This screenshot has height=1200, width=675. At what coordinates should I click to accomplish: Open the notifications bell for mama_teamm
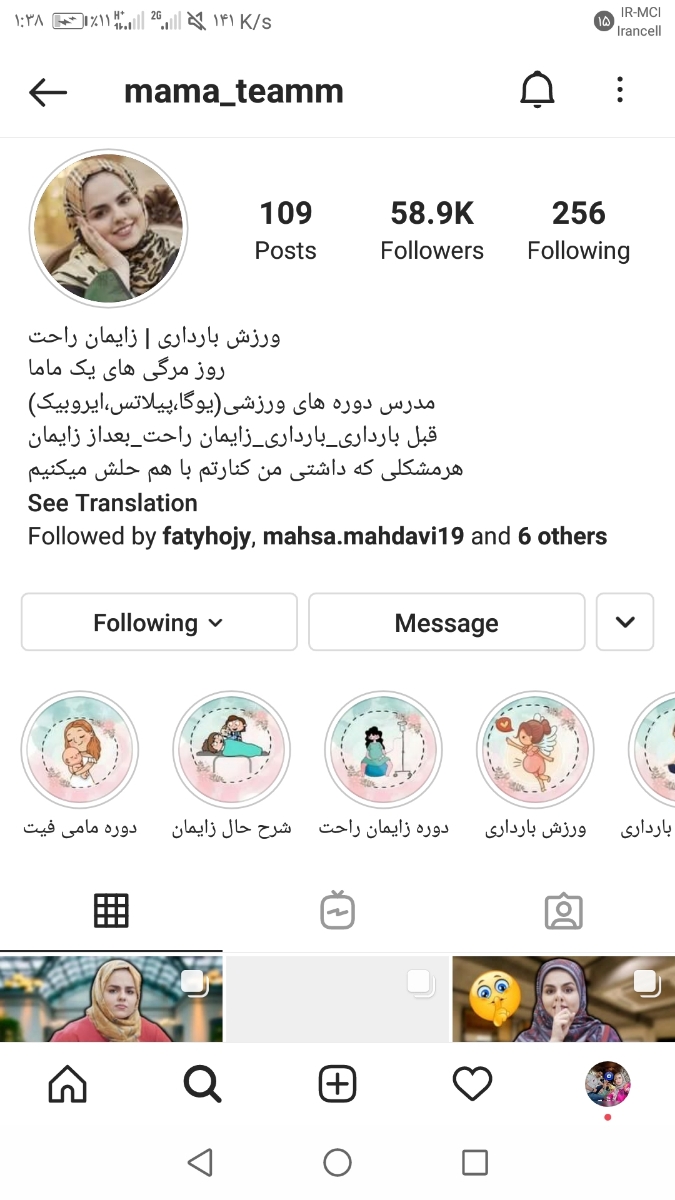537,91
